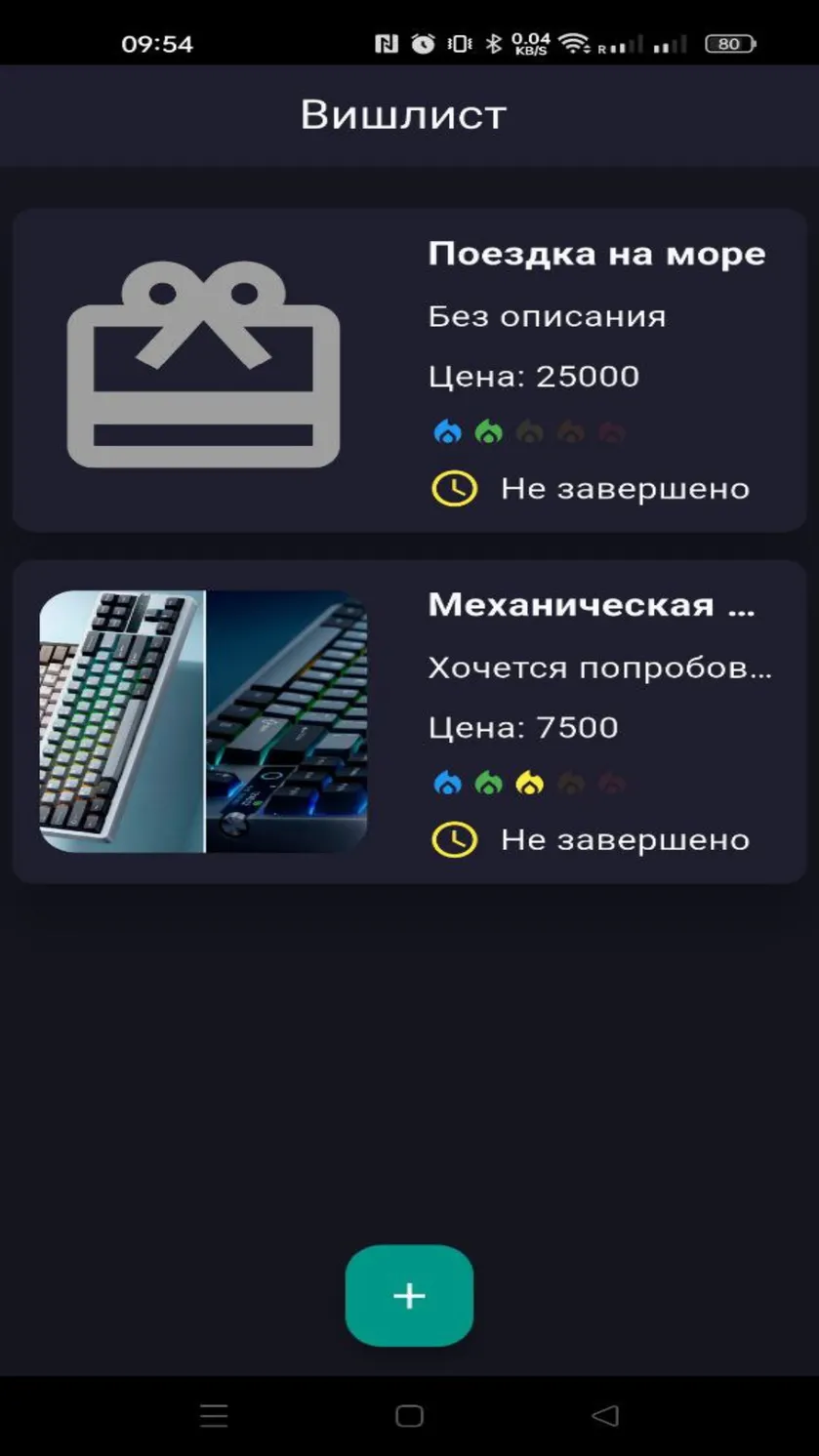Image resolution: width=819 pixels, height=1456 pixels.
Task: Open the recent apps menu
Action: 214,1416
